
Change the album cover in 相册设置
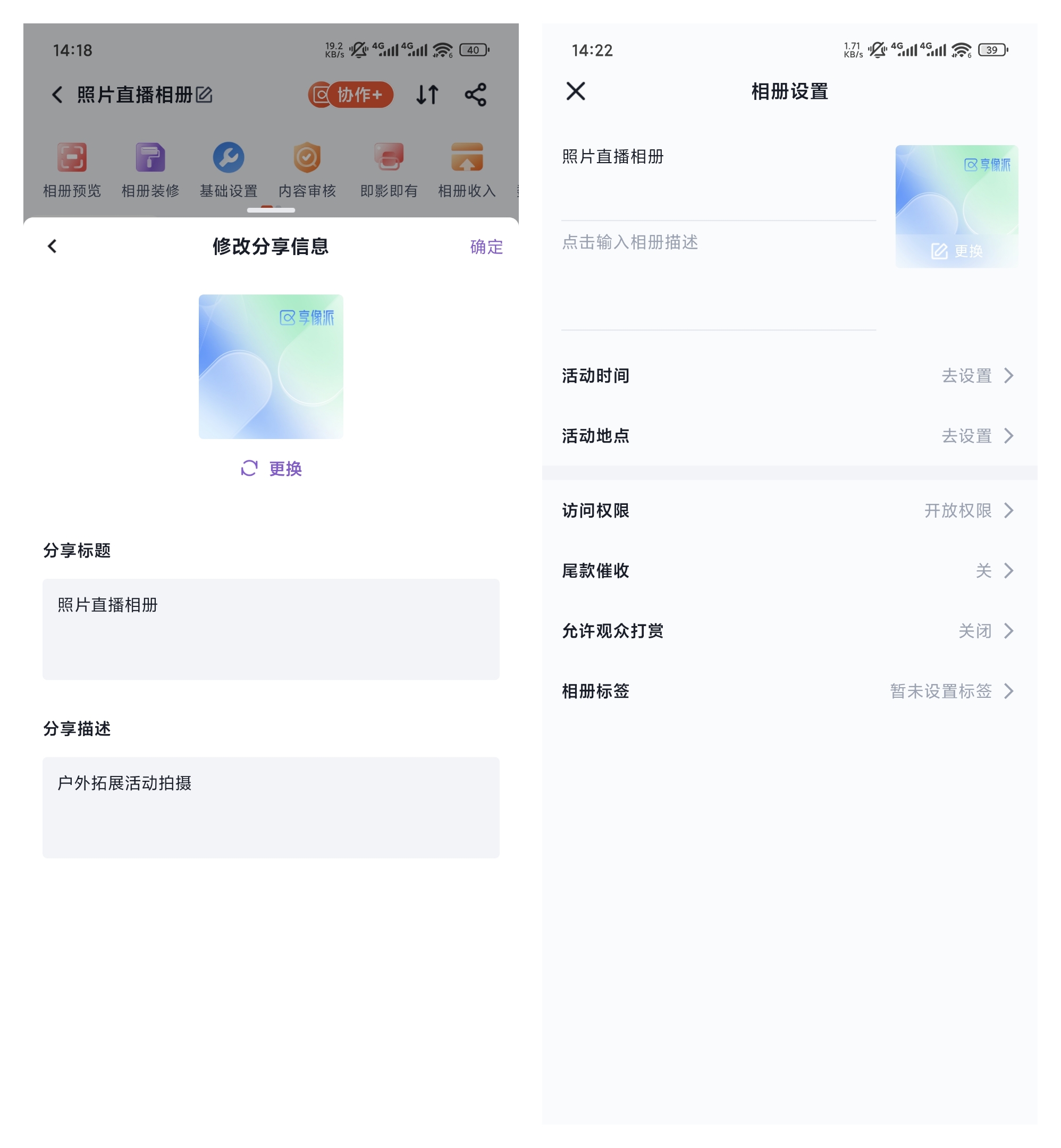[x=956, y=251]
